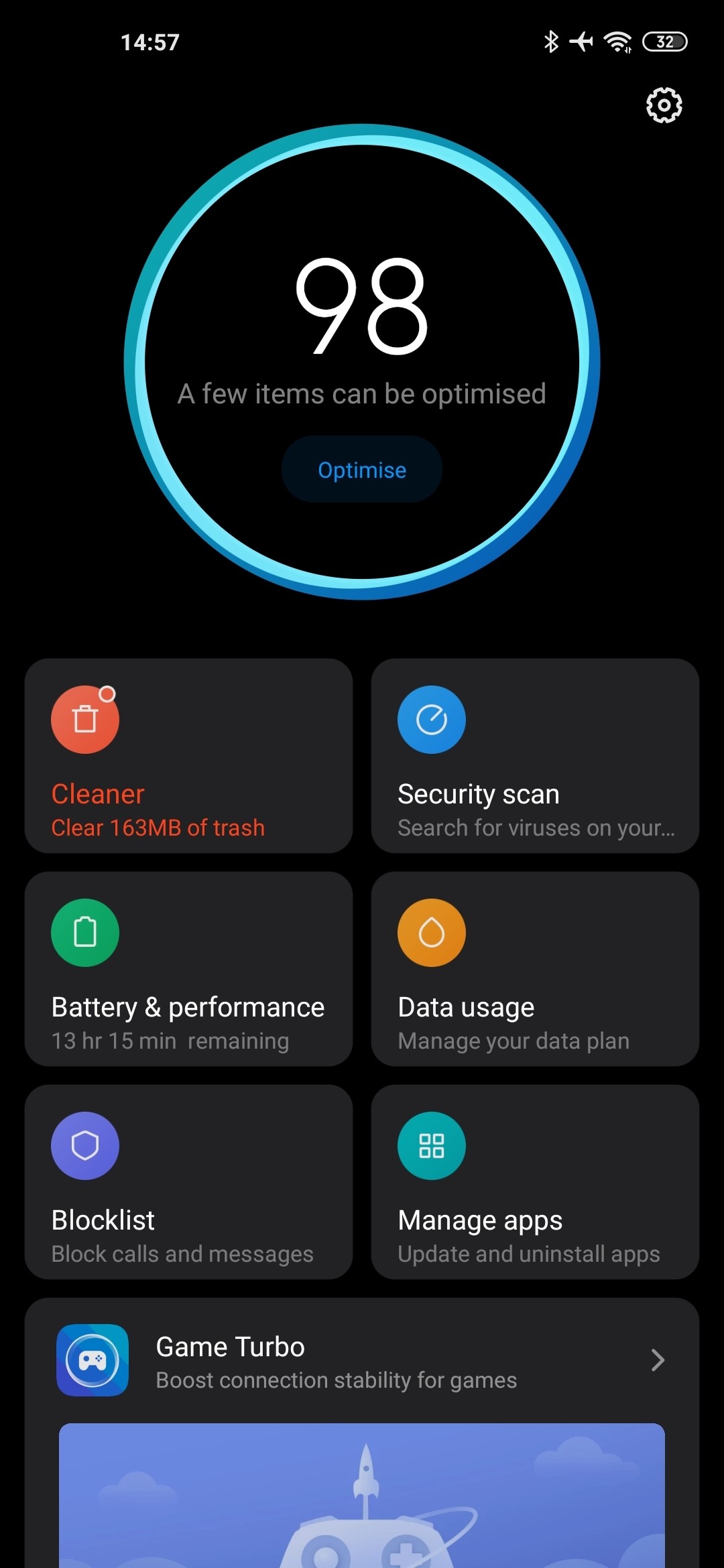The image size is (724, 1568).
Task: Open the Game Turbo row
Action: tap(362, 1360)
